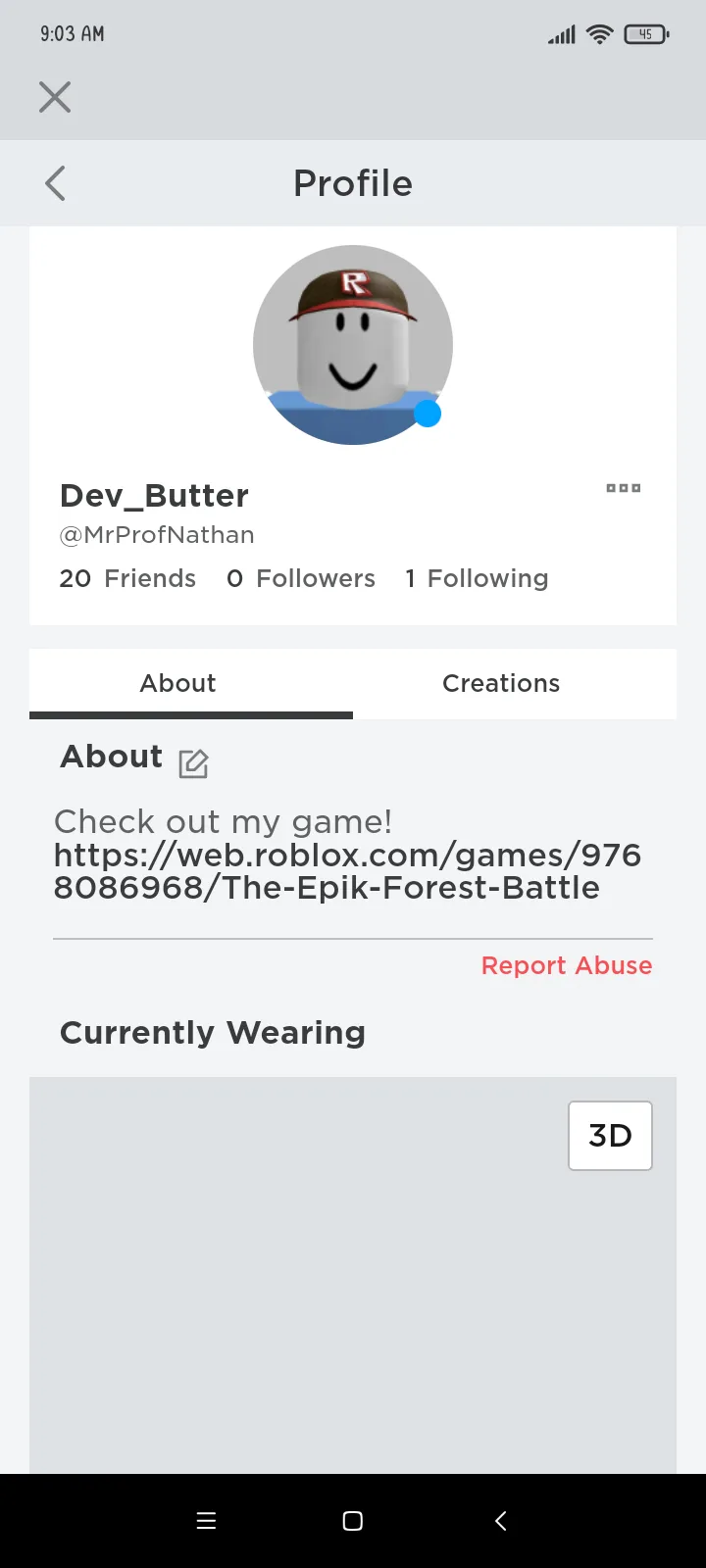
Task: View the 20 Friends list
Action: click(x=127, y=578)
